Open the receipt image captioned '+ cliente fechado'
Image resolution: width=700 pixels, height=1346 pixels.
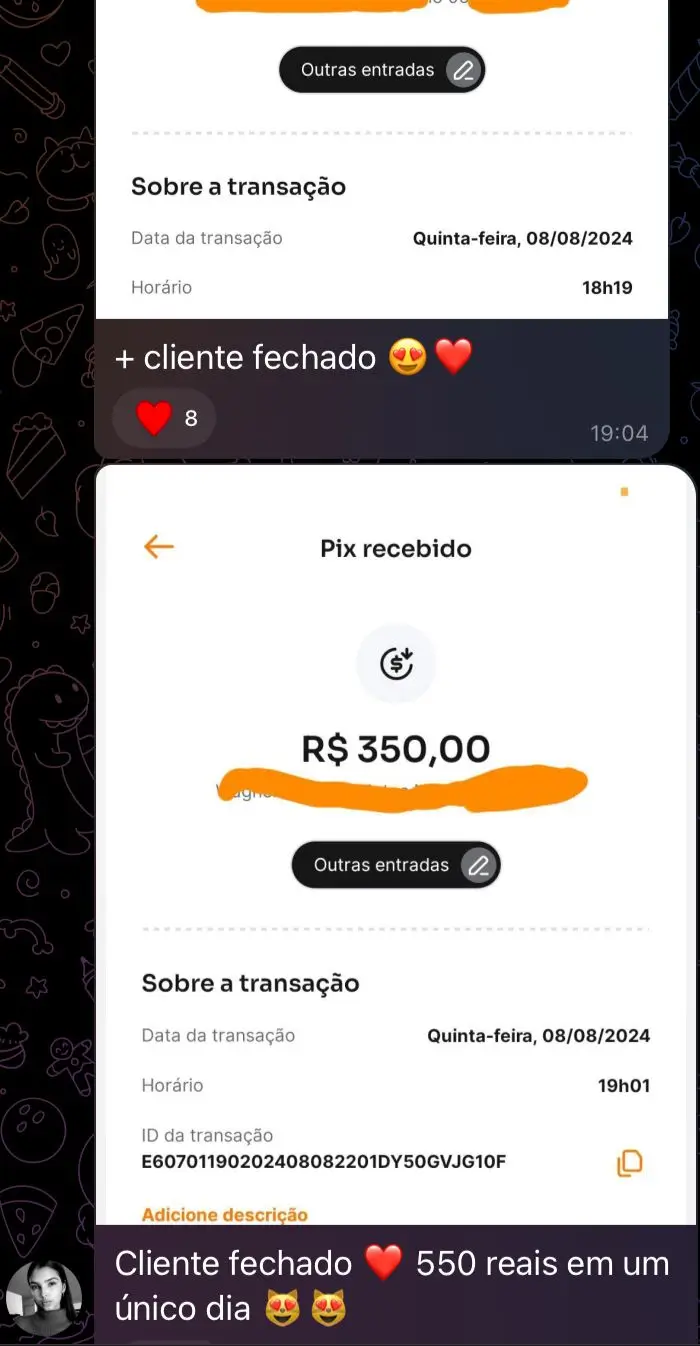point(380,160)
